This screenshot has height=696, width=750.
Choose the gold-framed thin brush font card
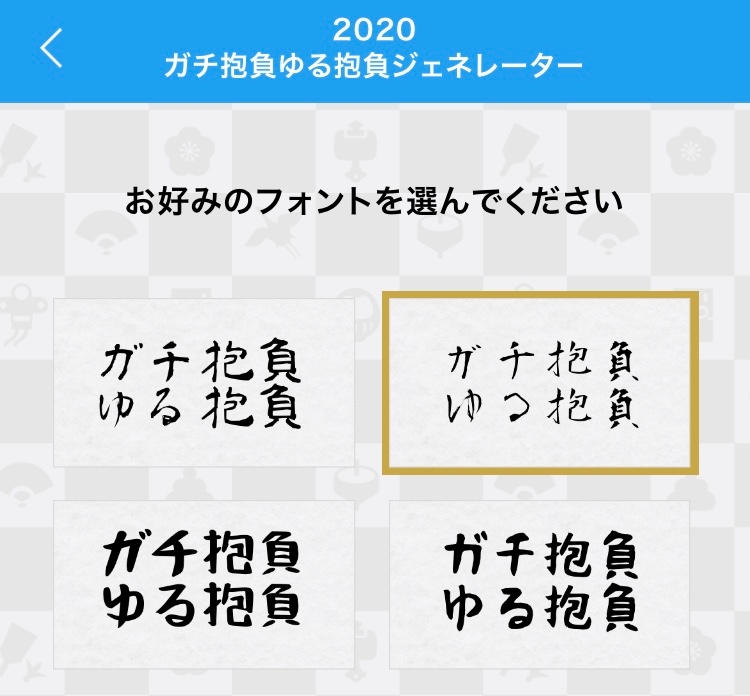pyautogui.click(x=541, y=383)
